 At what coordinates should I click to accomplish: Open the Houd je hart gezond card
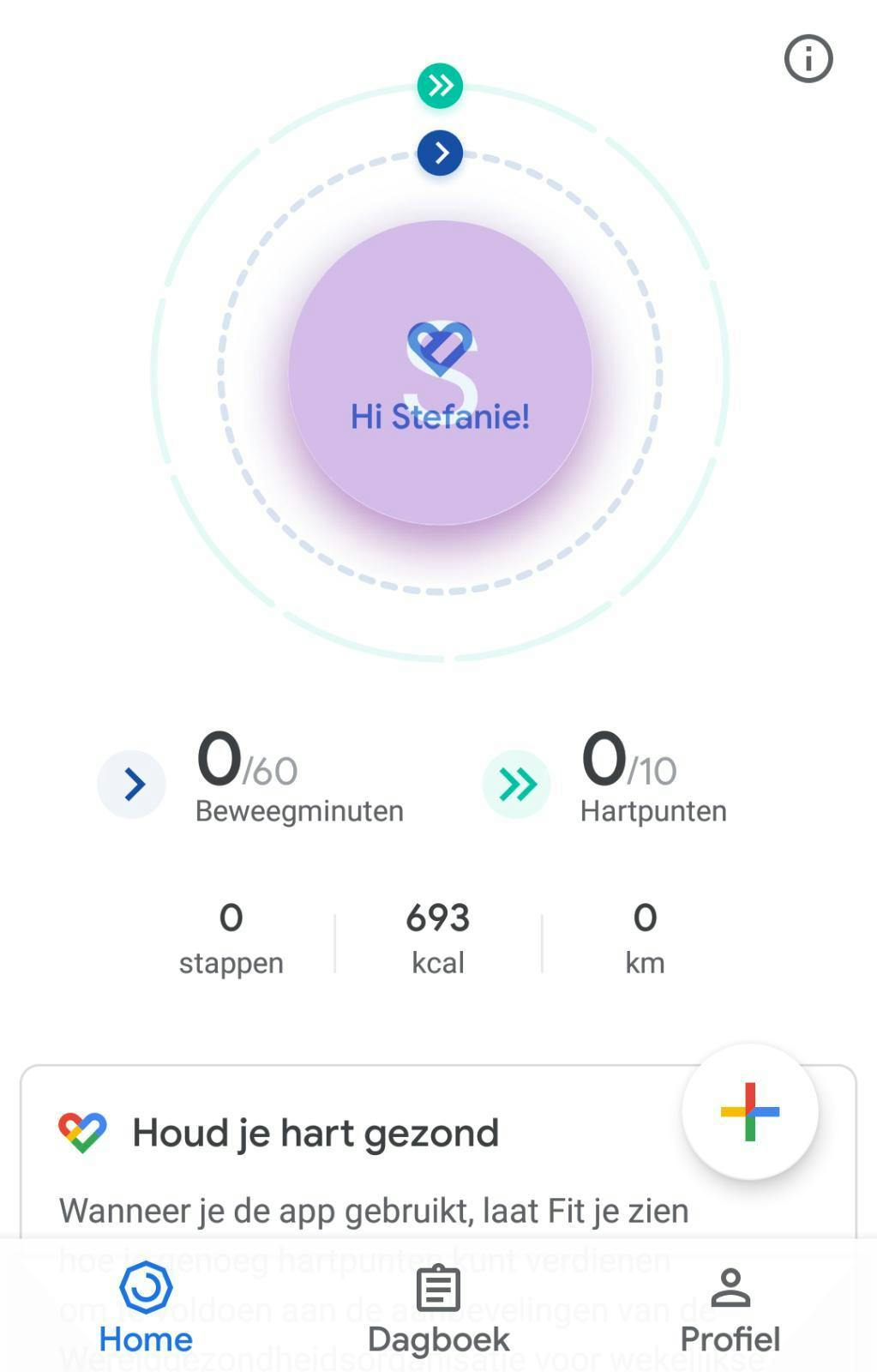point(343,1149)
